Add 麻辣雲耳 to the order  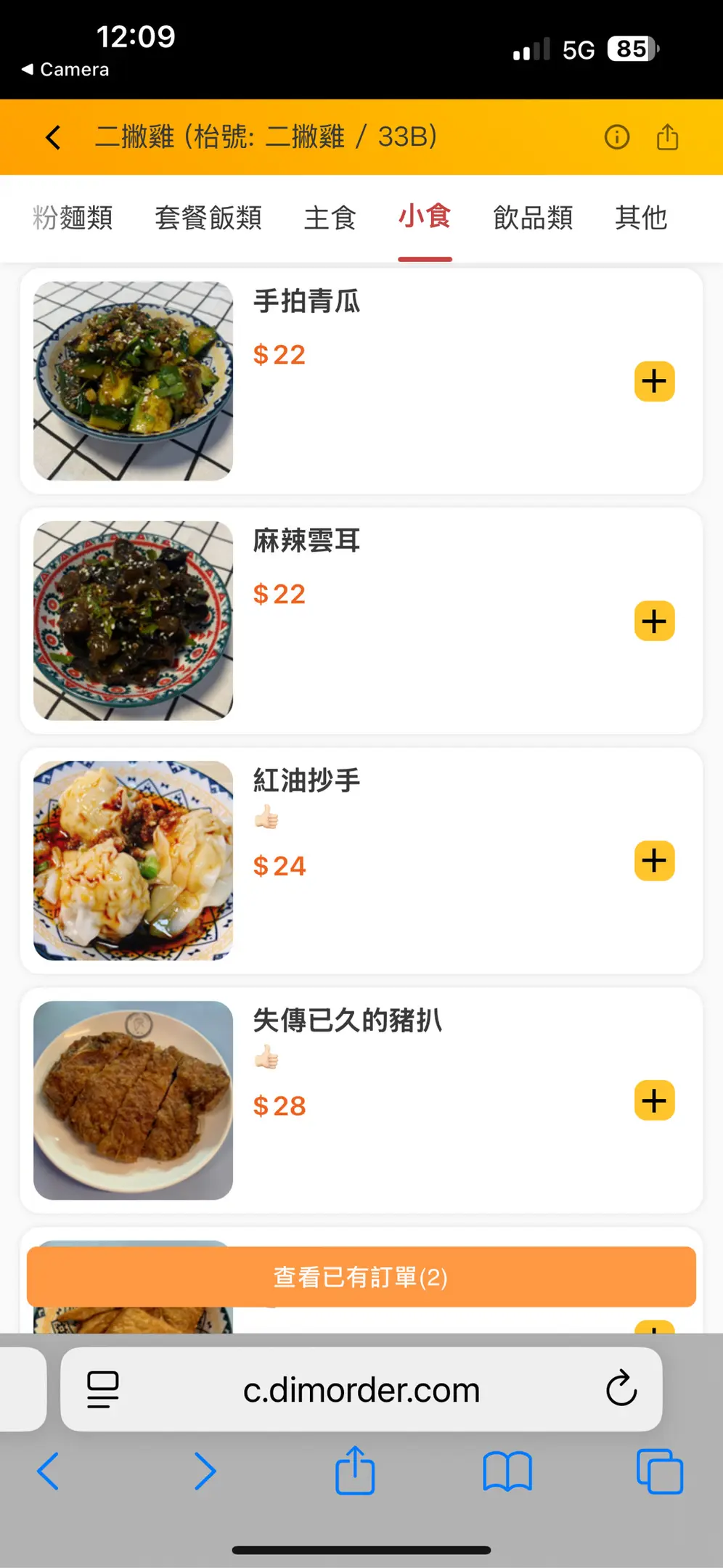654,621
